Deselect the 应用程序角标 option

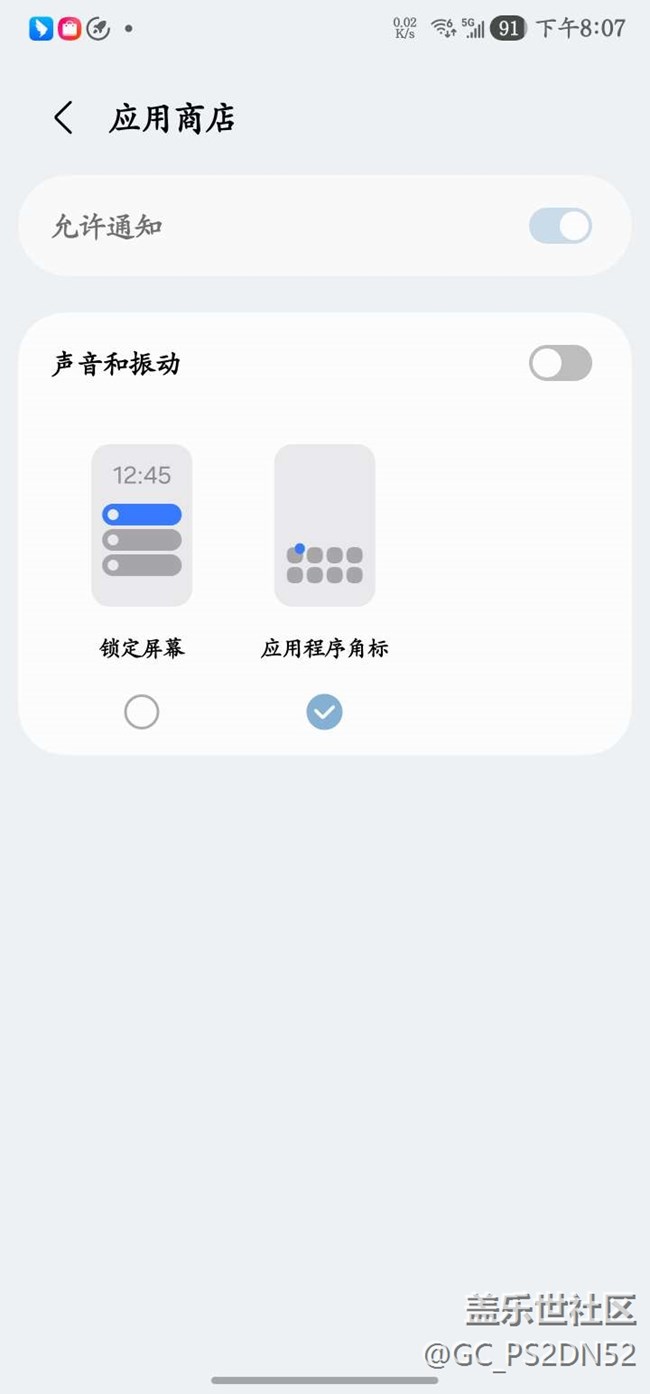click(x=324, y=712)
